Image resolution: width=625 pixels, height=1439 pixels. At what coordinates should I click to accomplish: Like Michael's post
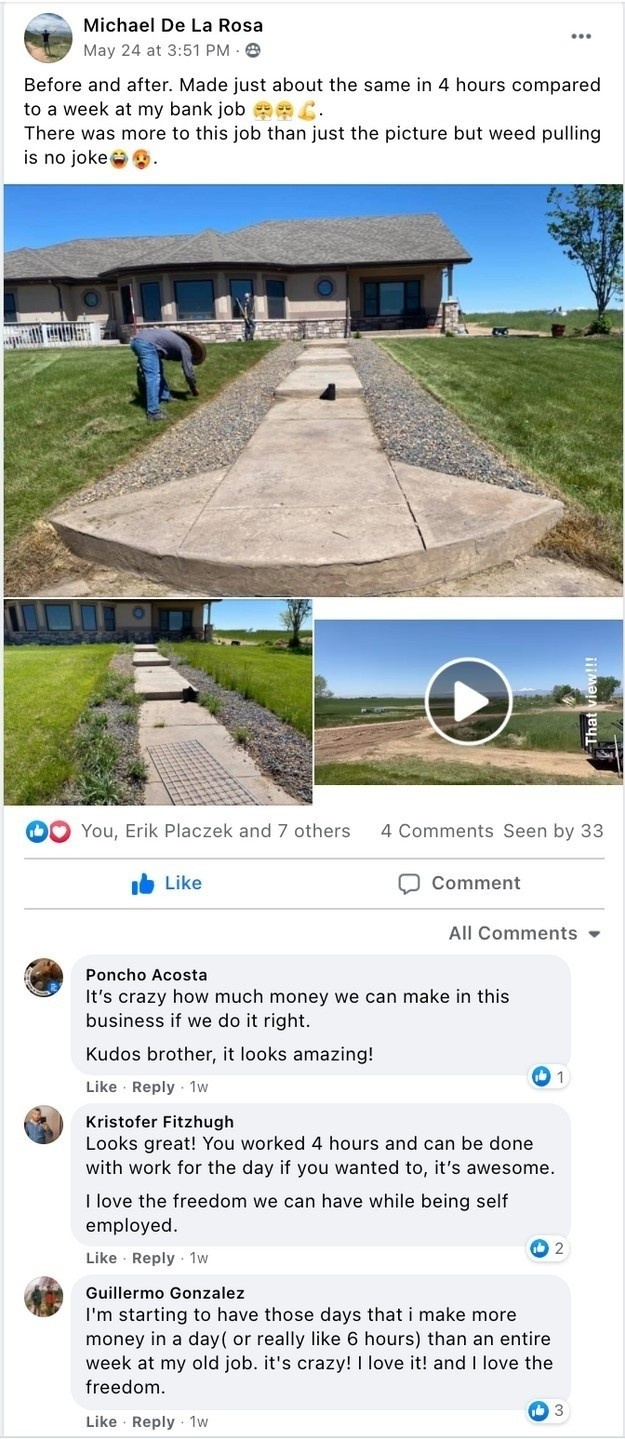coord(167,883)
